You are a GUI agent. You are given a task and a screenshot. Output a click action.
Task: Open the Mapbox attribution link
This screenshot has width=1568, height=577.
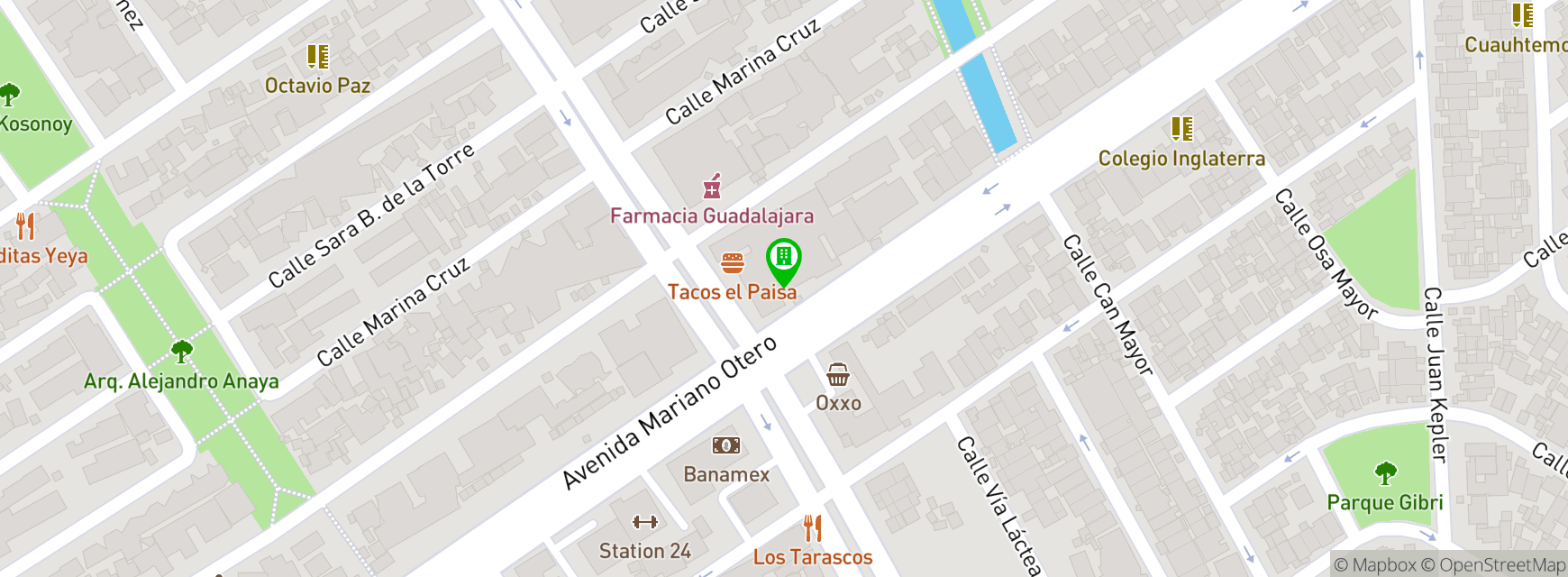coord(1374,565)
